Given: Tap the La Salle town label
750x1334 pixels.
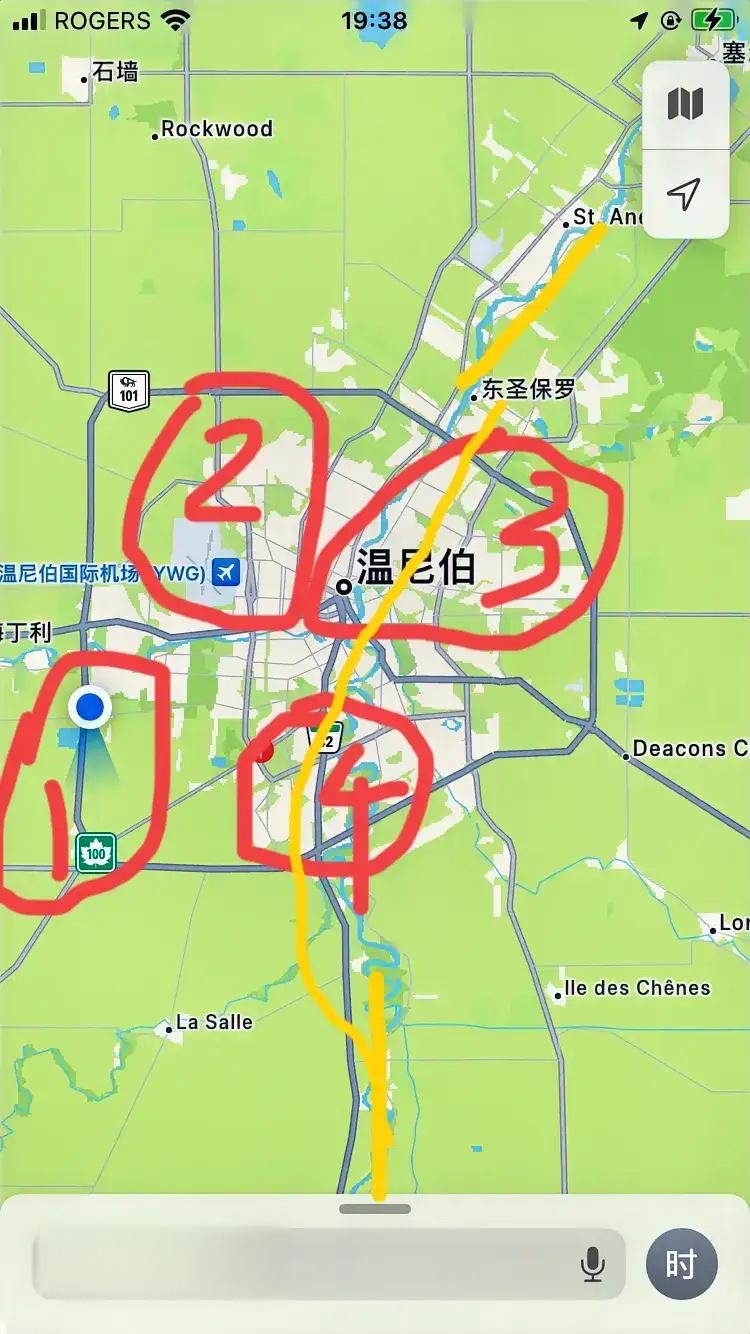Looking at the screenshot, I should click(x=215, y=1023).
